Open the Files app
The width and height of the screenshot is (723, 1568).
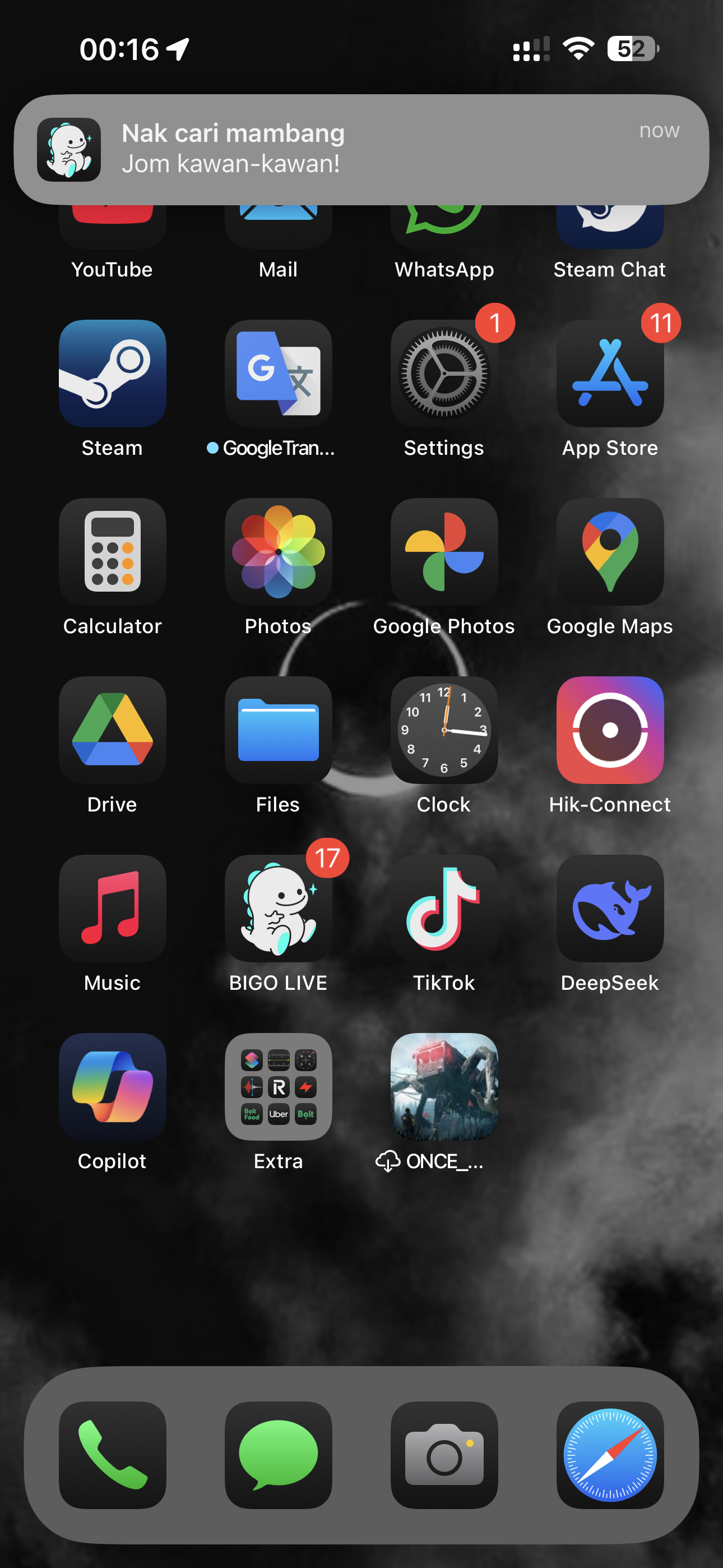point(278,730)
